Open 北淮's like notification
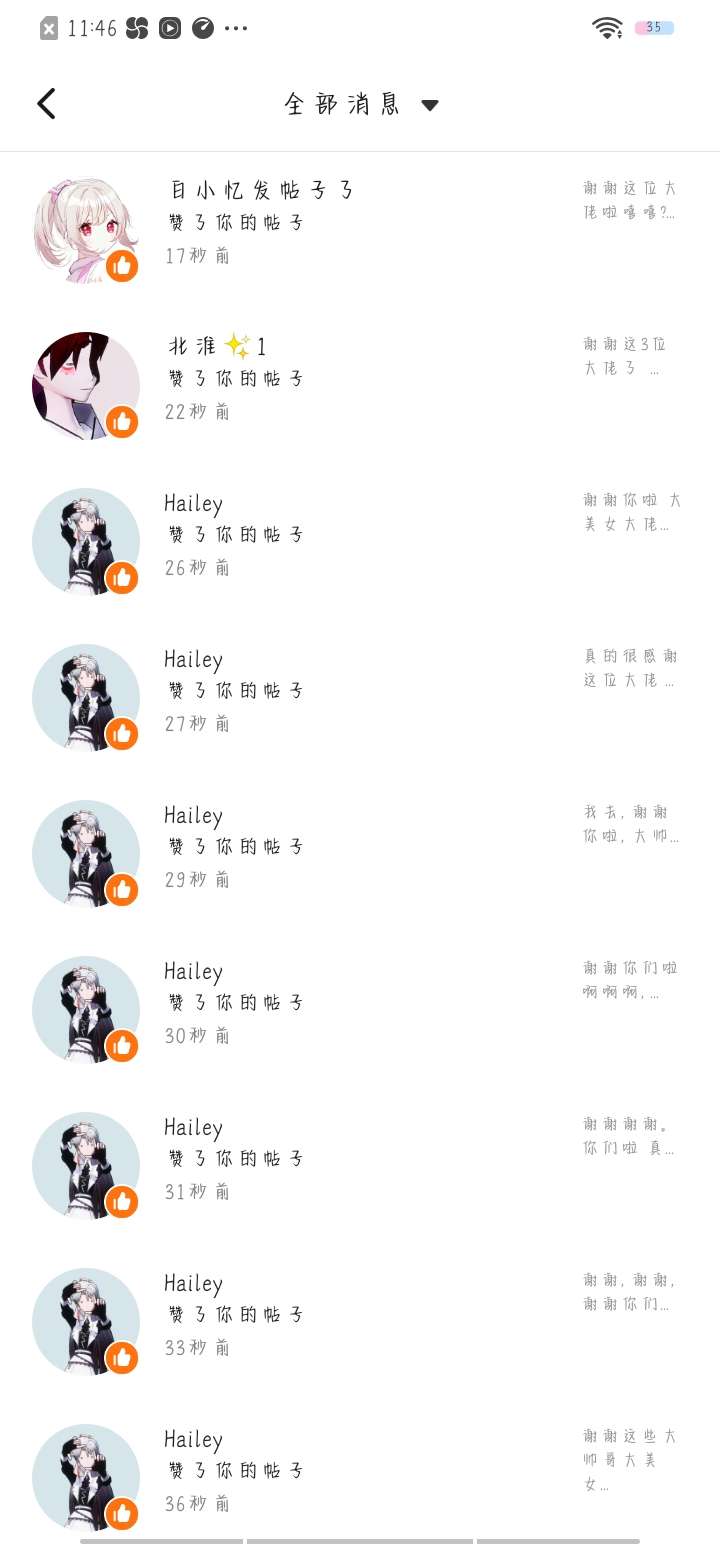The height and width of the screenshot is (1544, 720). (x=360, y=378)
